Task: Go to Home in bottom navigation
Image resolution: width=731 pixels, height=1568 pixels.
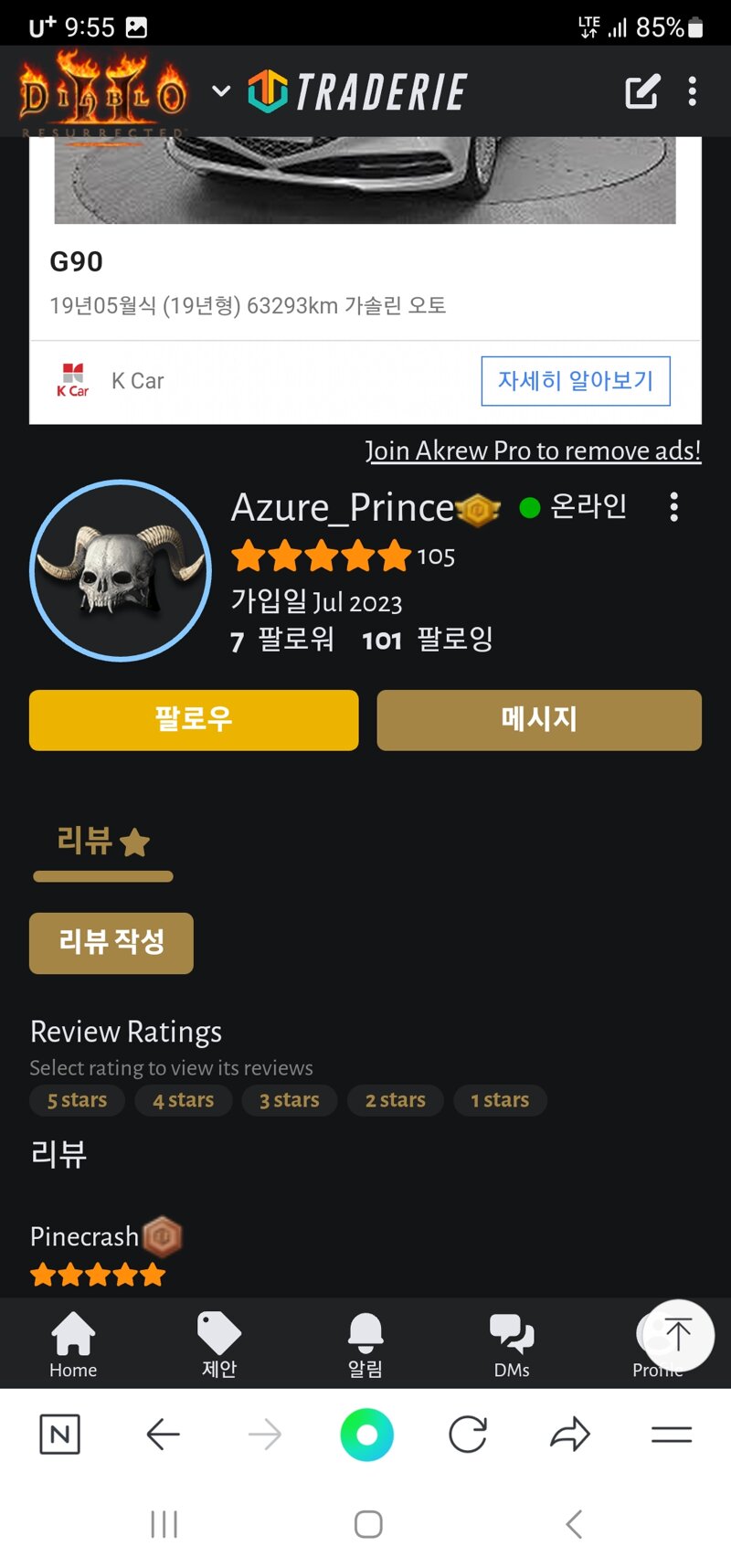Action: (x=73, y=1345)
